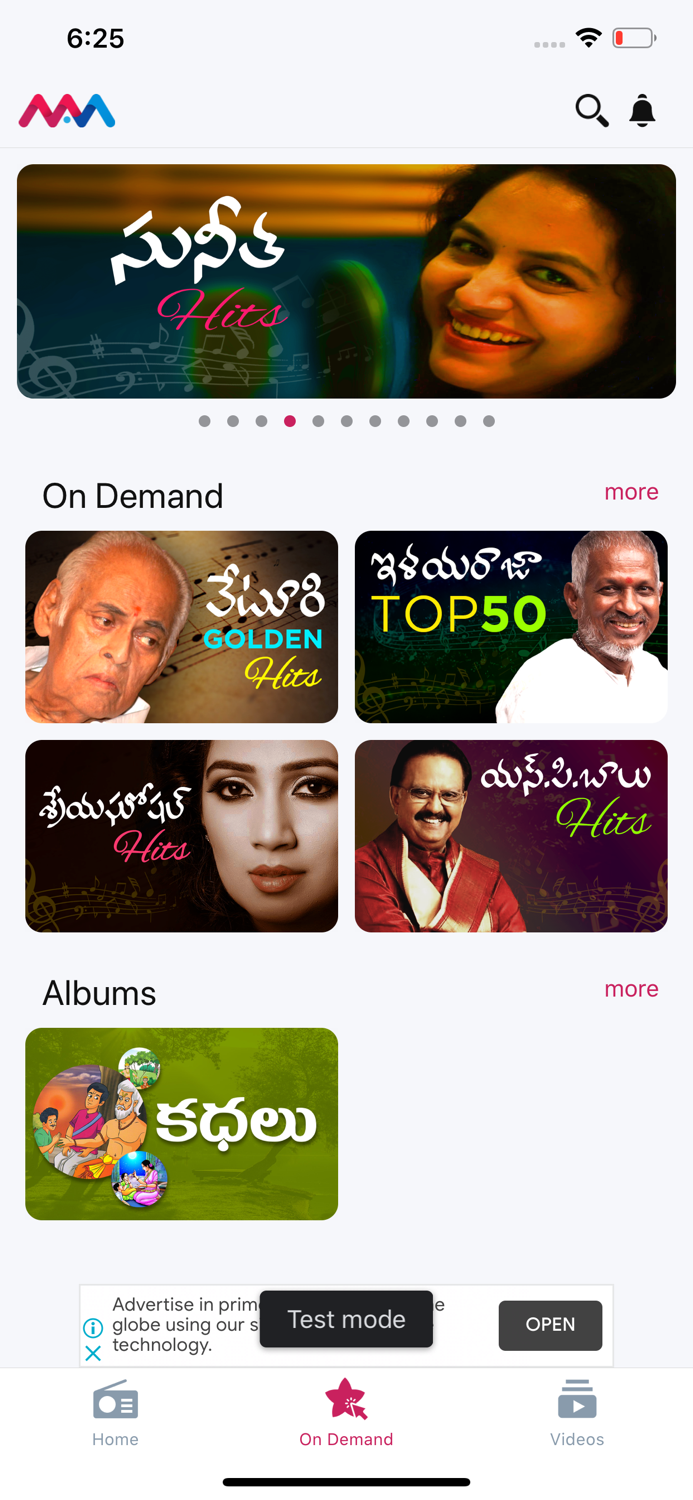Switch to the Home tab

click(115, 1413)
